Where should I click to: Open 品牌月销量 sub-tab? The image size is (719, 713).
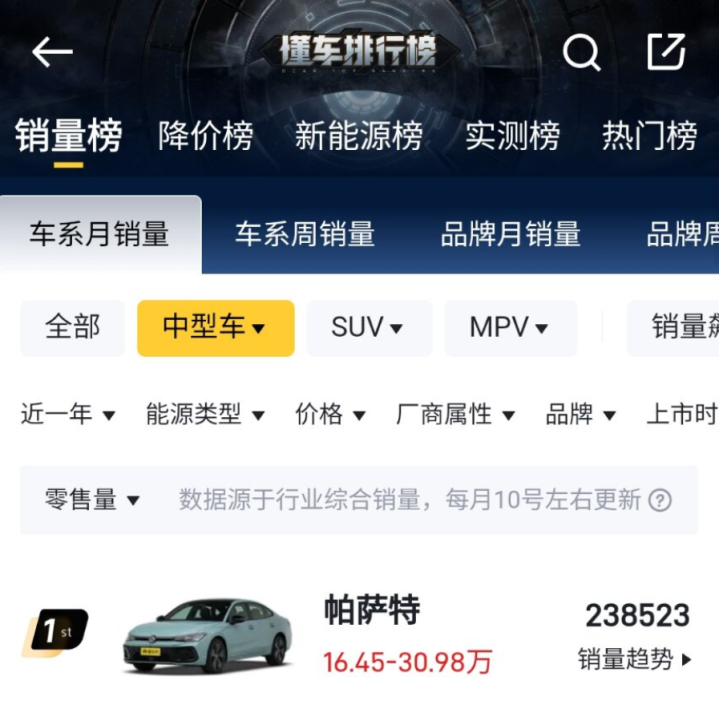pyautogui.click(x=510, y=235)
